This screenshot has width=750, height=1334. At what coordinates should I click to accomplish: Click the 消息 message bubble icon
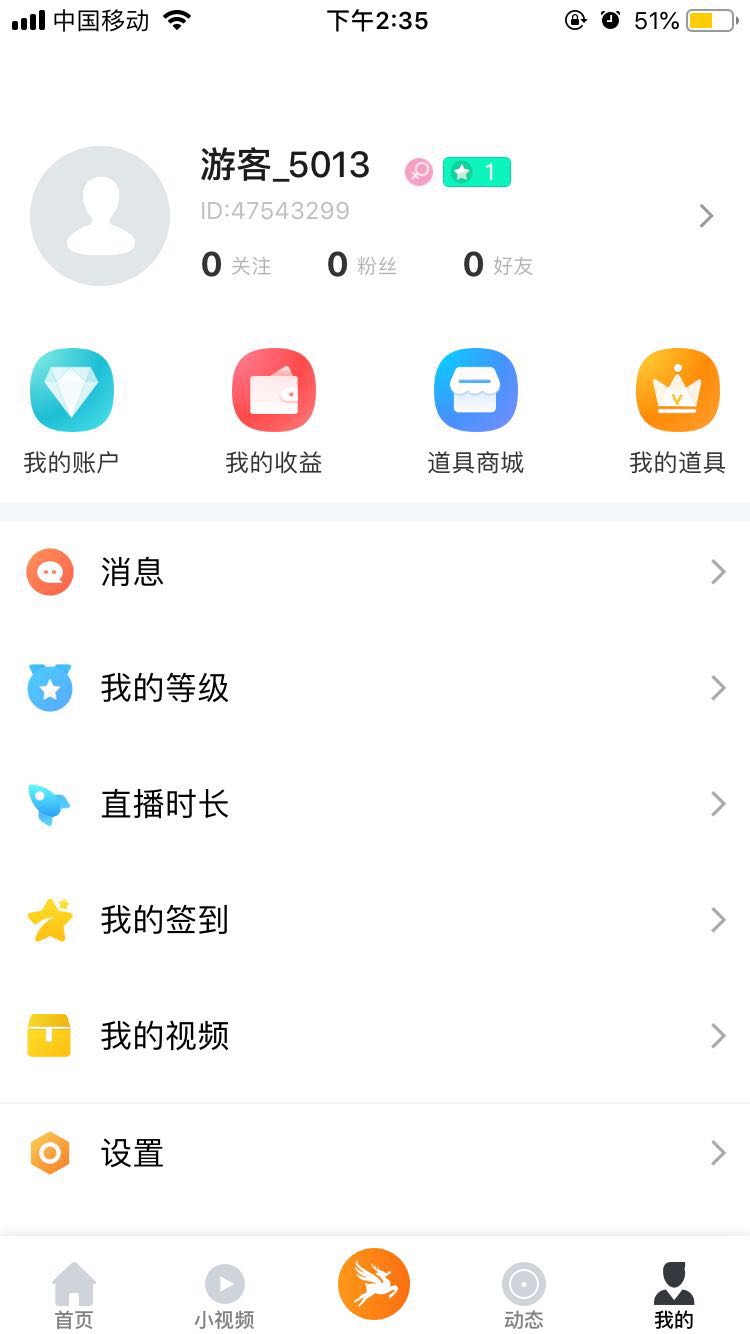50,571
